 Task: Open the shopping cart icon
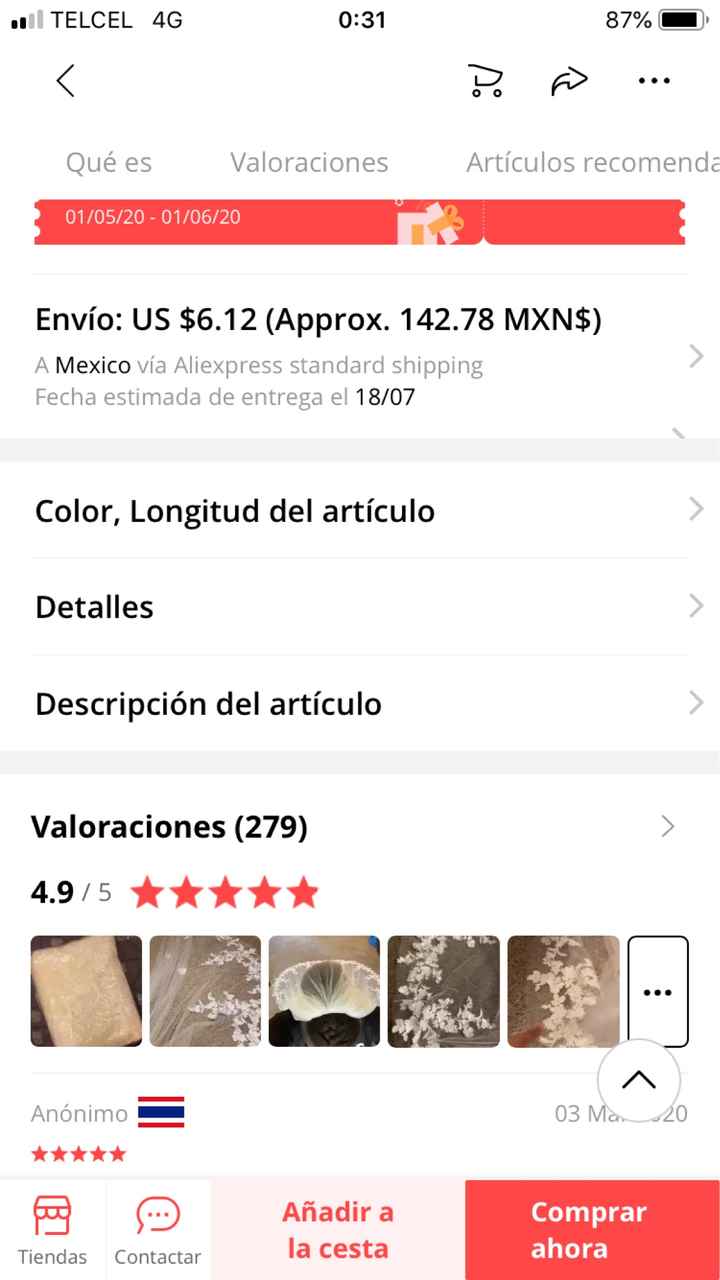[485, 80]
